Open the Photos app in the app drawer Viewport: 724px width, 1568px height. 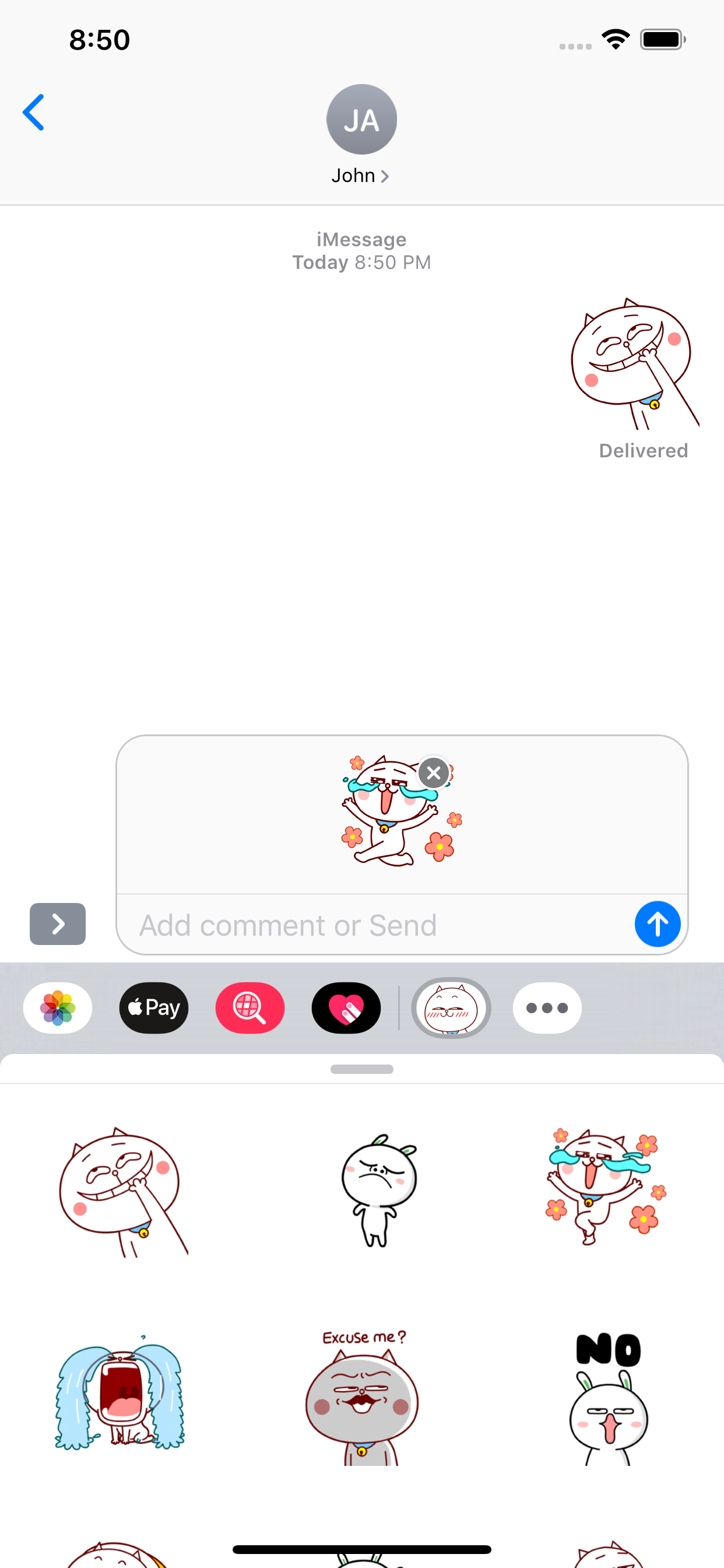(x=58, y=1008)
